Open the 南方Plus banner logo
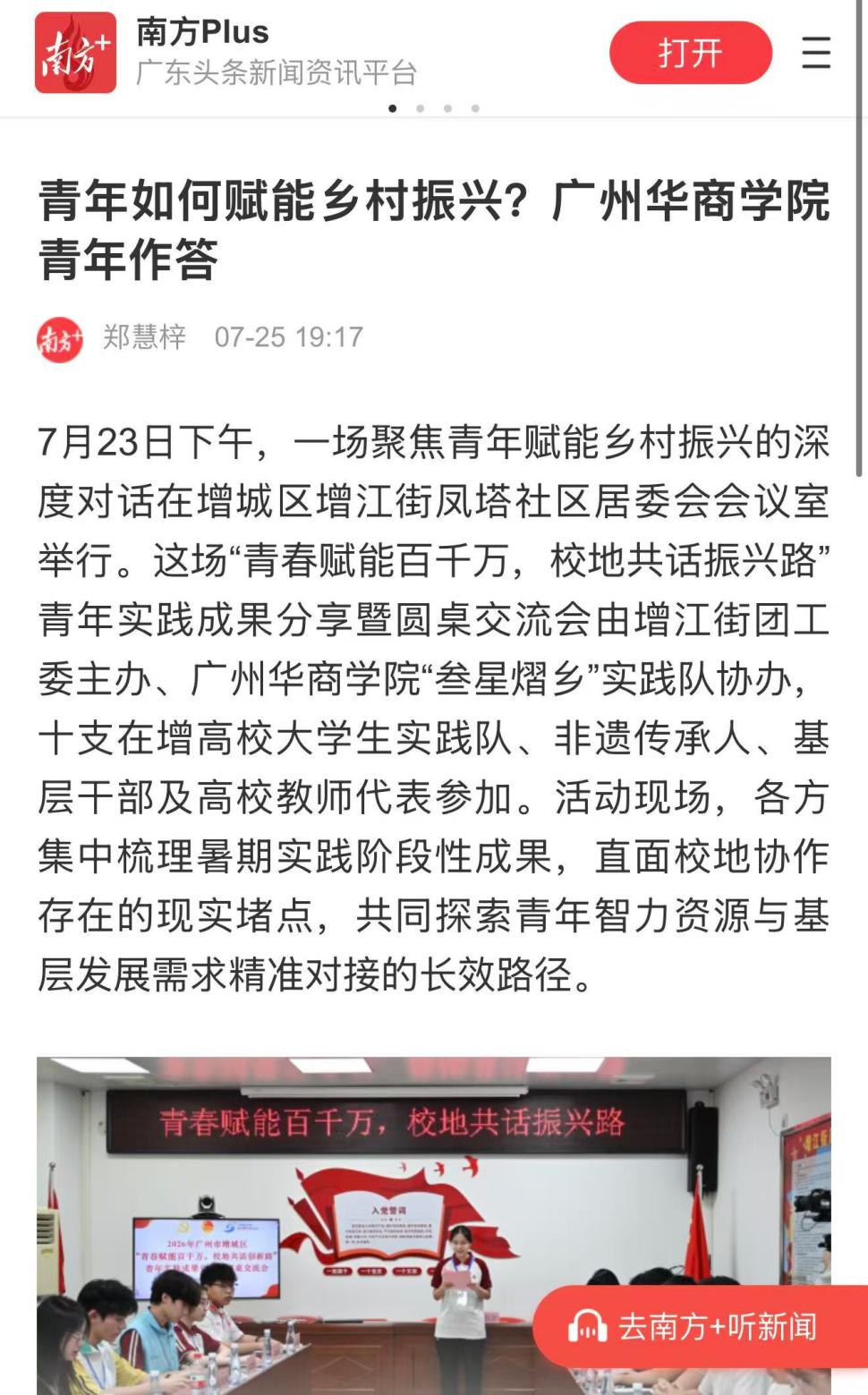The image size is (868, 1395). (75, 53)
